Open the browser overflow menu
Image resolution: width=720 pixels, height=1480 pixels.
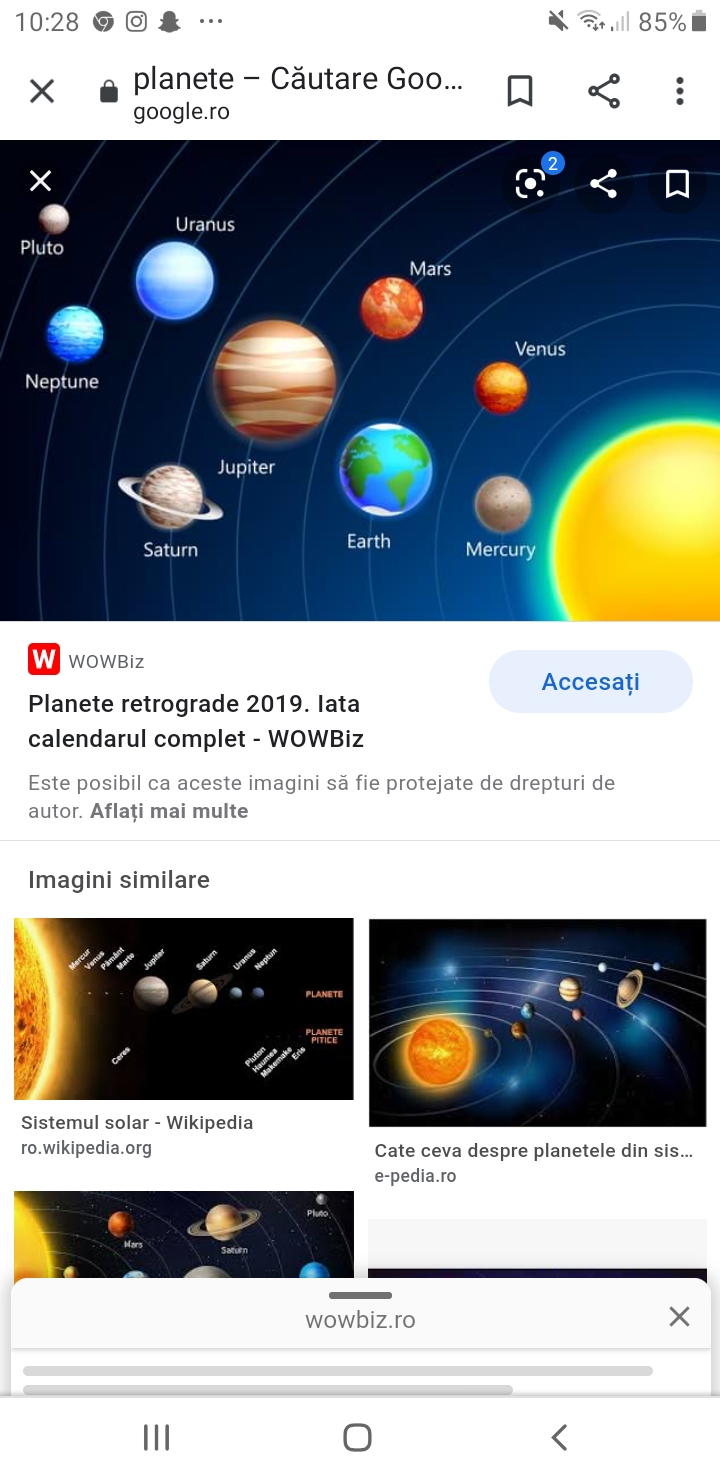[680, 91]
